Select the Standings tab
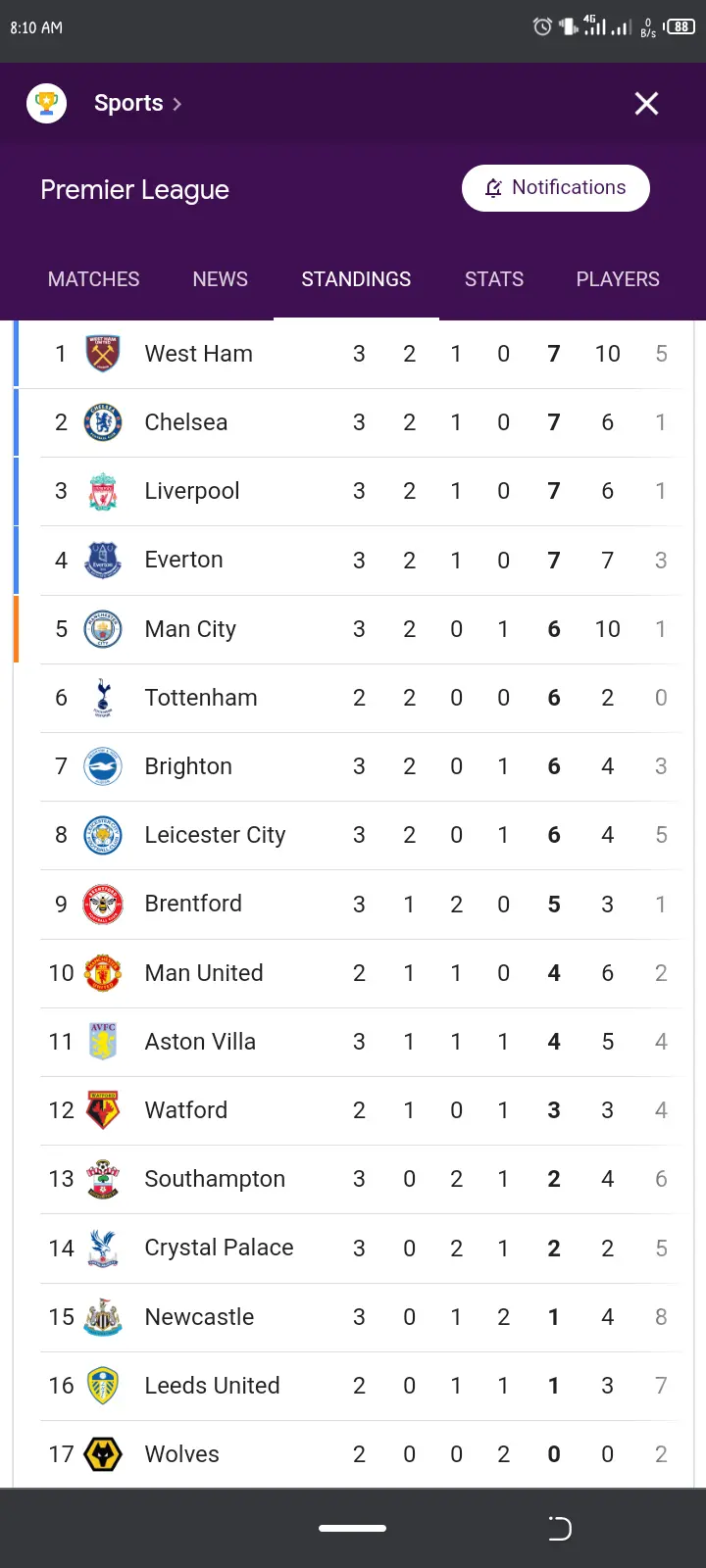706x1568 pixels. click(356, 279)
